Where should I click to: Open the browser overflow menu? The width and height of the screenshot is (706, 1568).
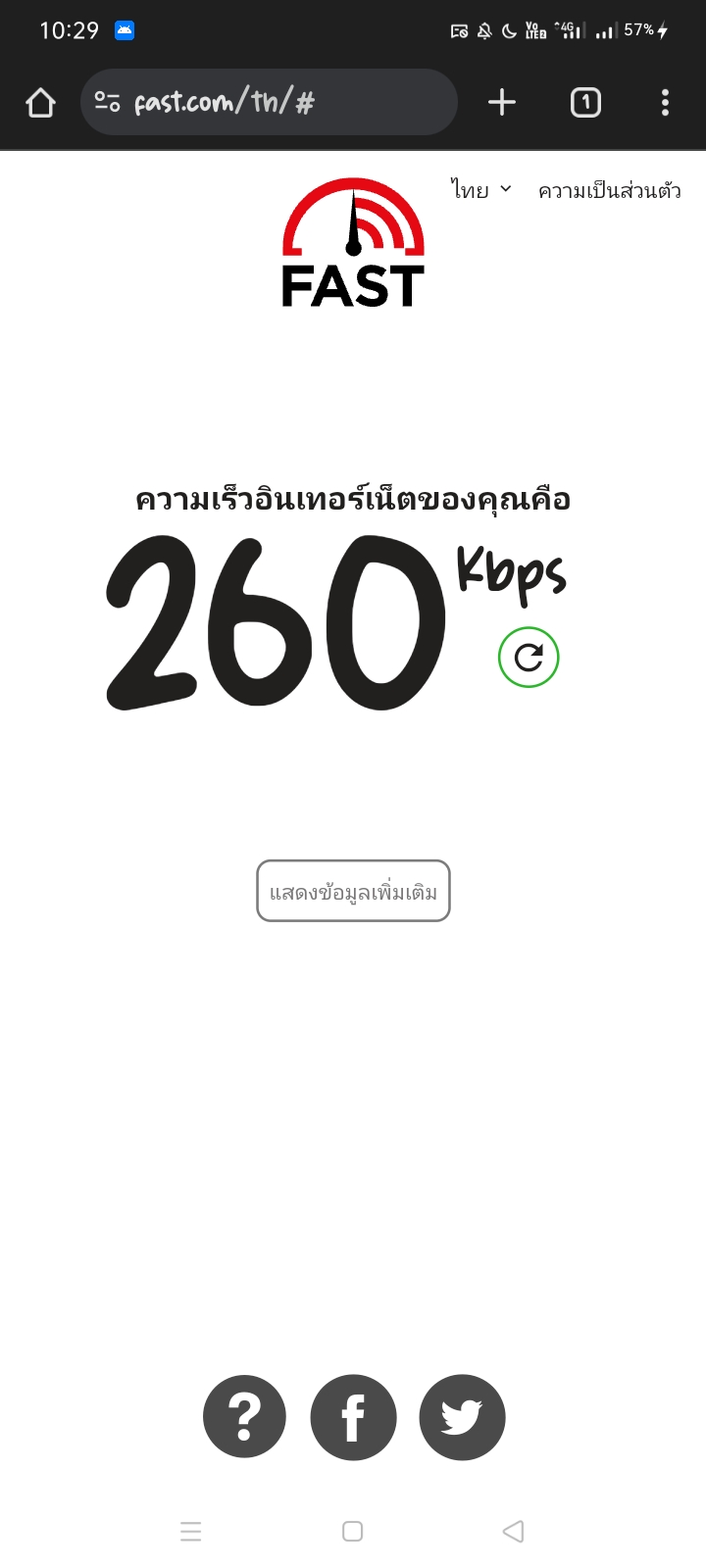(x=665, y=102)
